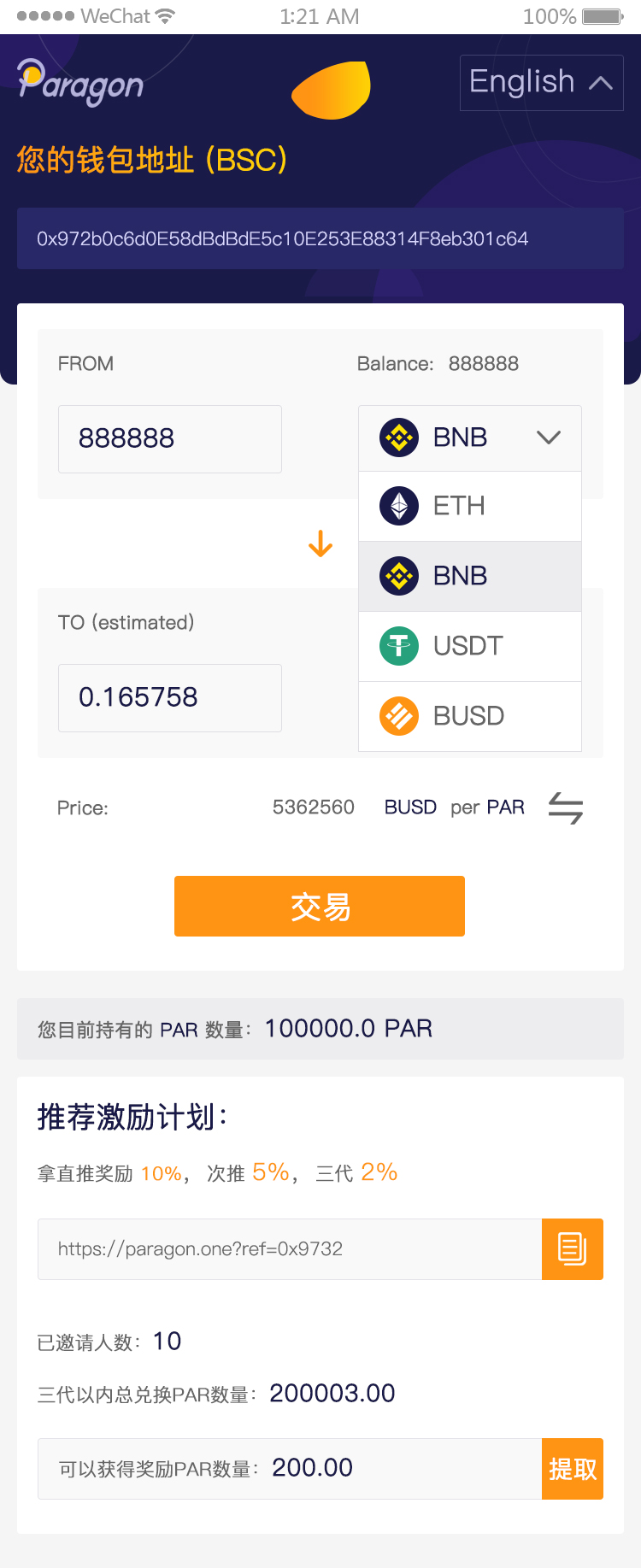Select BUSD from the token list

click(470, 716)
